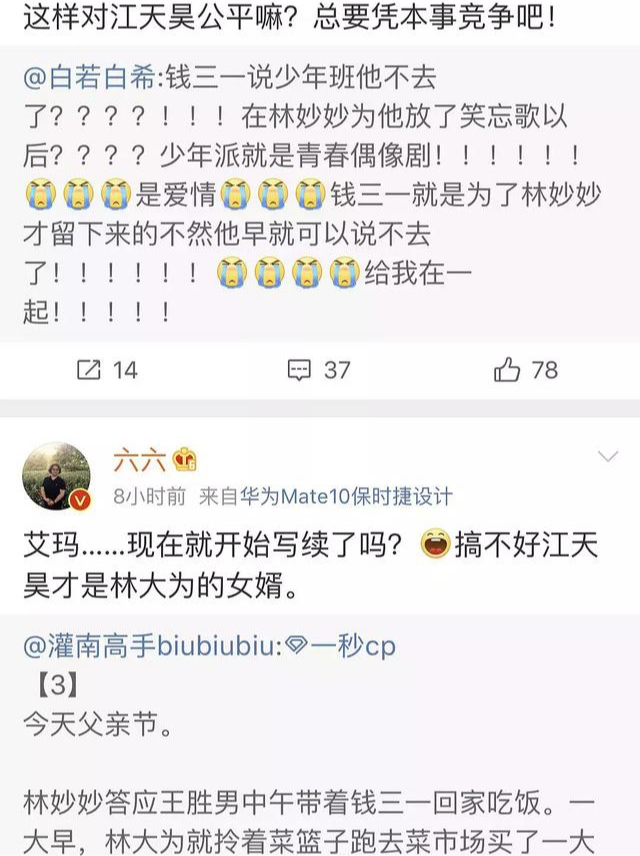Expand the dropdown arrow on 六六's post

coord(607,458)
